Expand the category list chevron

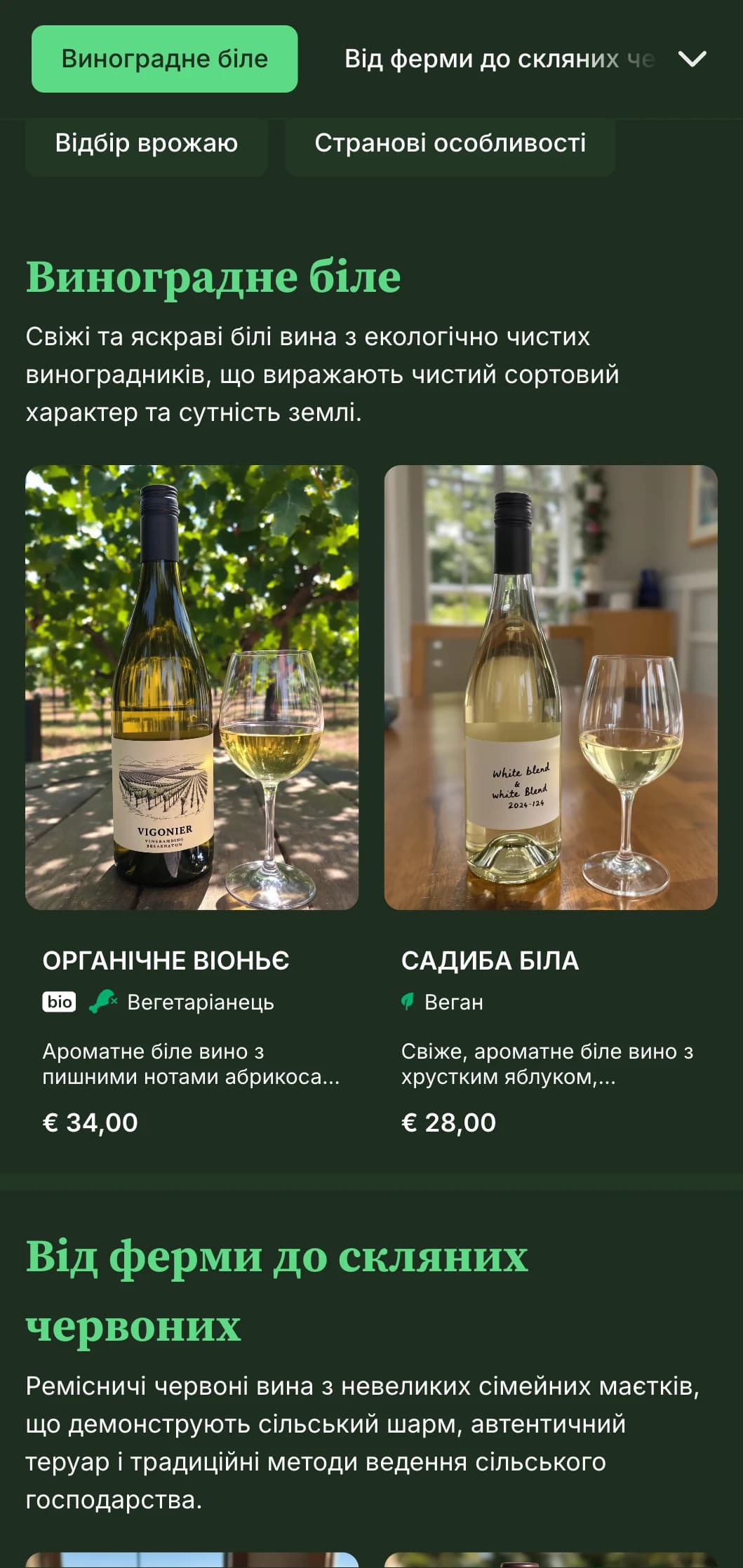(x=692, y=59)
